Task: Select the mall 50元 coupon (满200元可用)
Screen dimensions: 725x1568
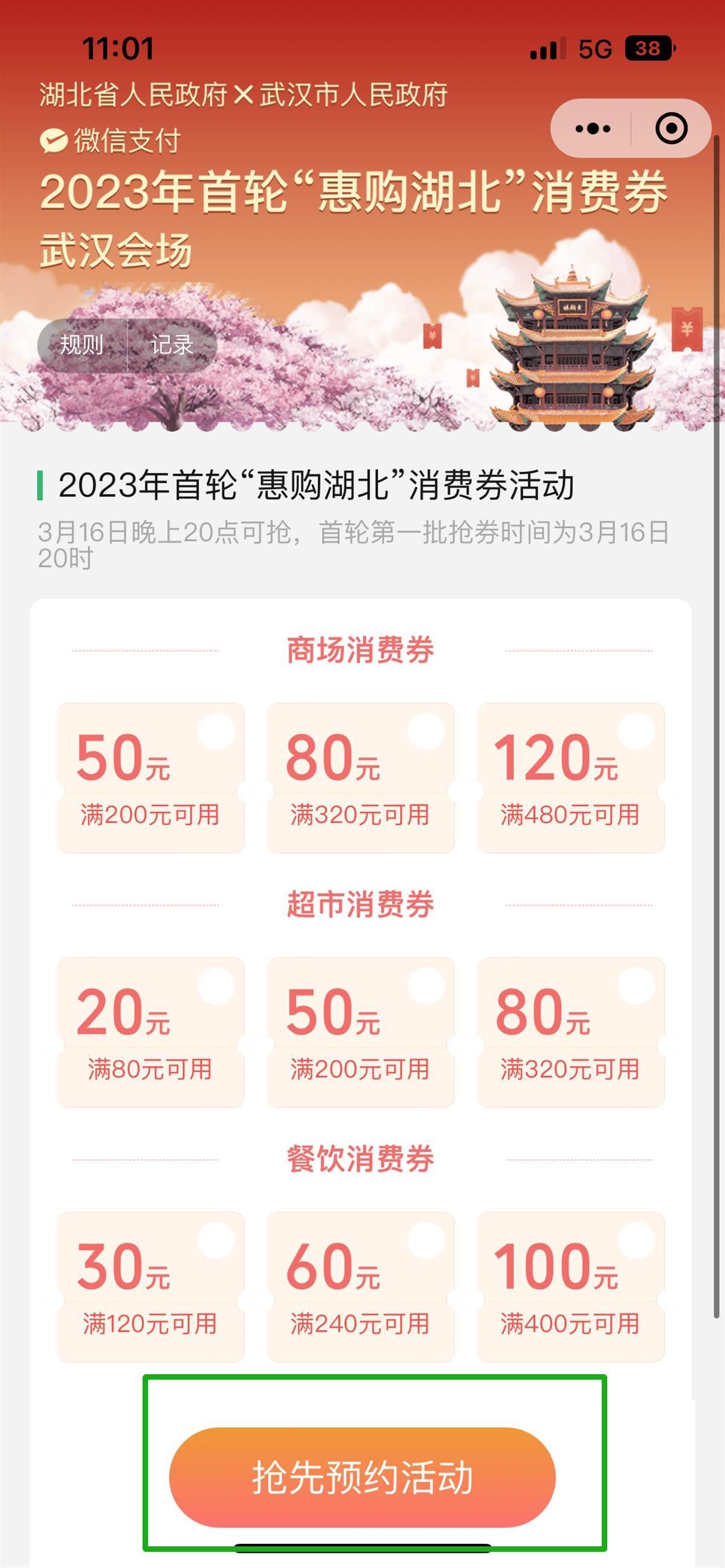Action: [150, 778]
